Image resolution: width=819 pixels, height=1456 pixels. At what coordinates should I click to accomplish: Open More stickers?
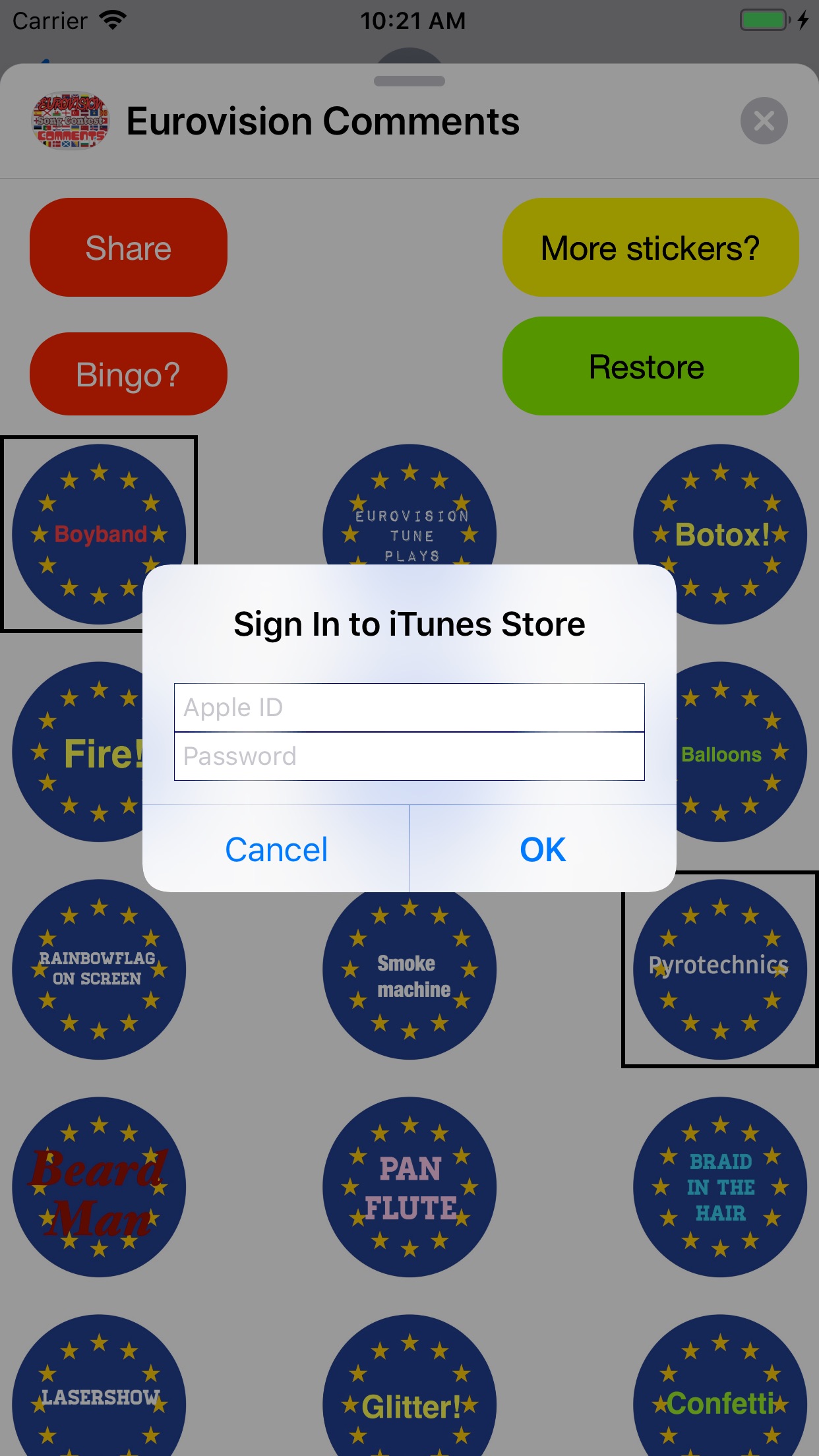[650, 247]
